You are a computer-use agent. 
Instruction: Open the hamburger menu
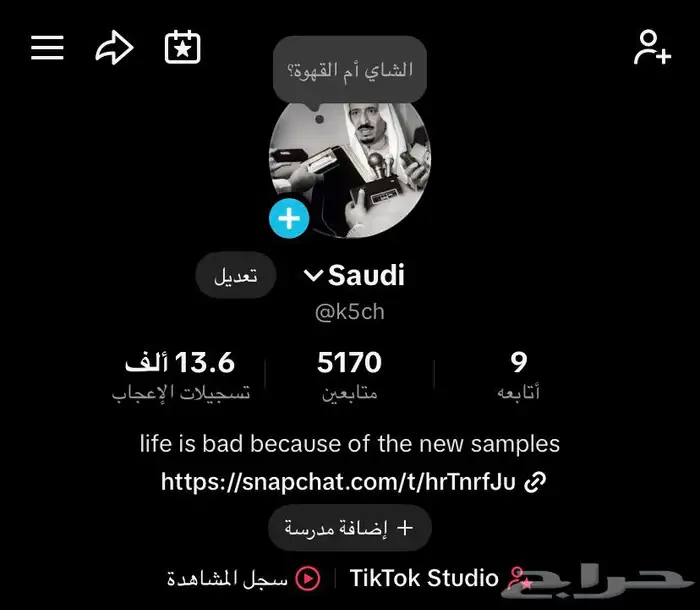coord(47,47)
